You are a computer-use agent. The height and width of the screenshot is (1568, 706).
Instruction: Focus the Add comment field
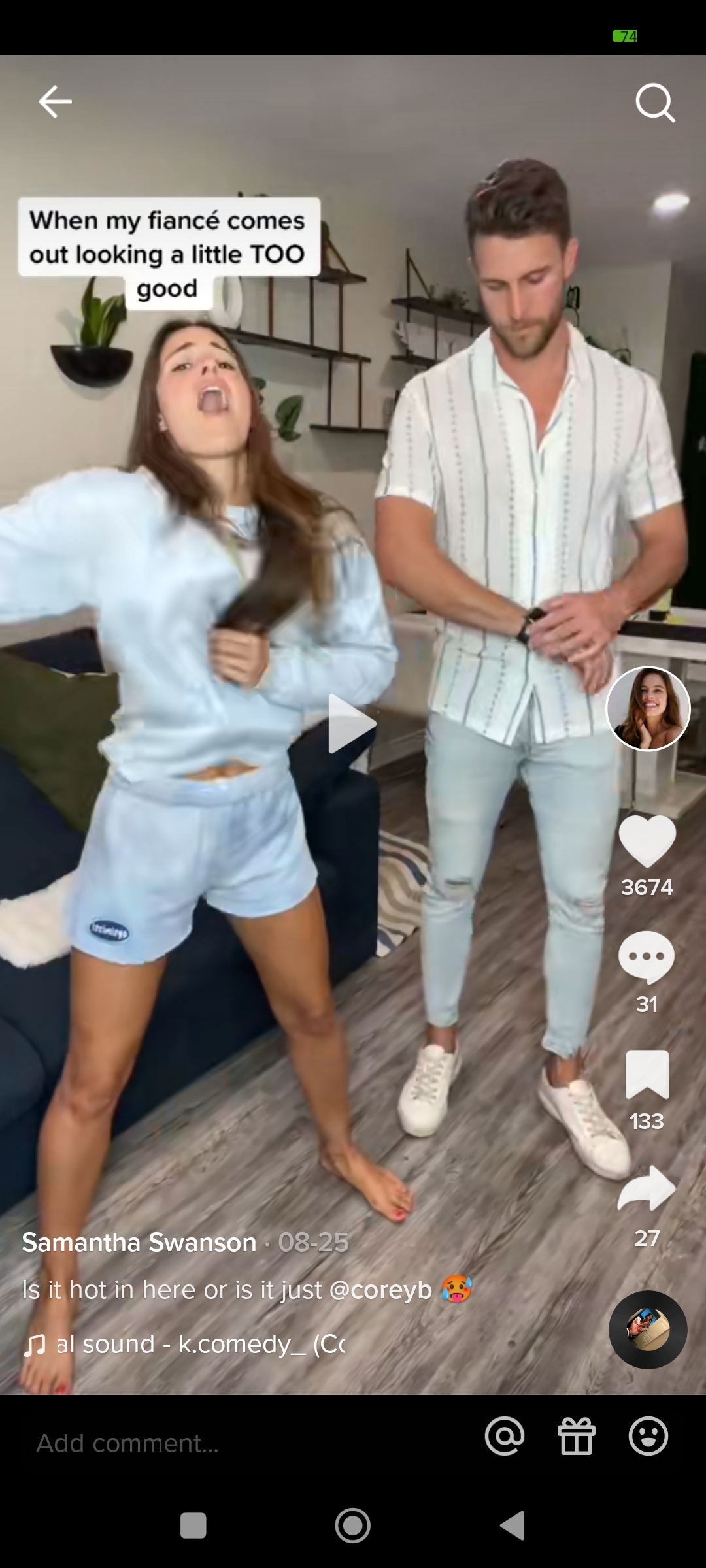pos(248,1442)
